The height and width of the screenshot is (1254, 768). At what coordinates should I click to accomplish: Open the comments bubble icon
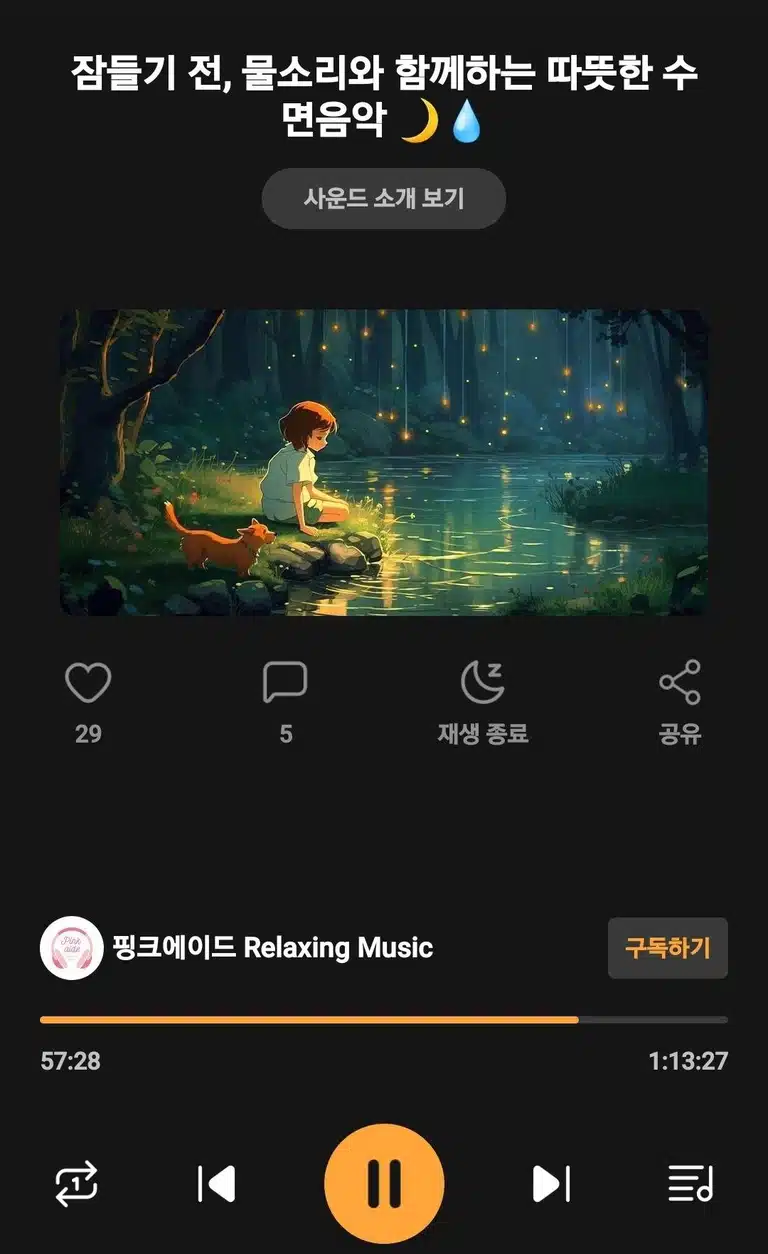coord(285,684)
